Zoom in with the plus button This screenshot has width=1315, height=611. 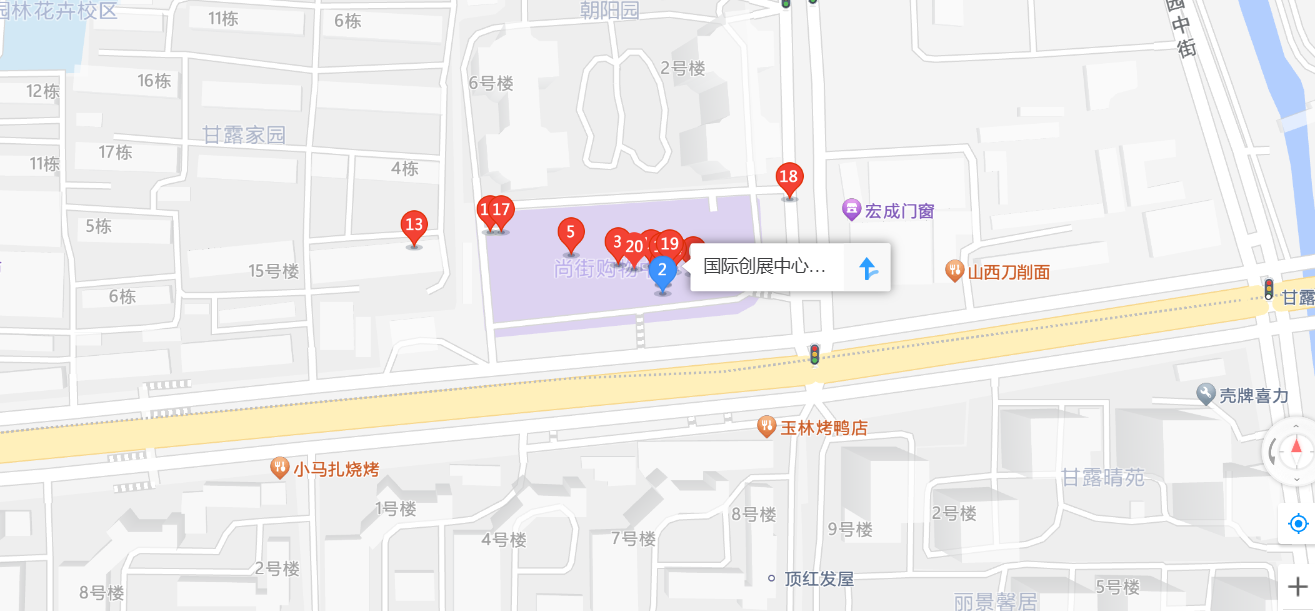1298,587
